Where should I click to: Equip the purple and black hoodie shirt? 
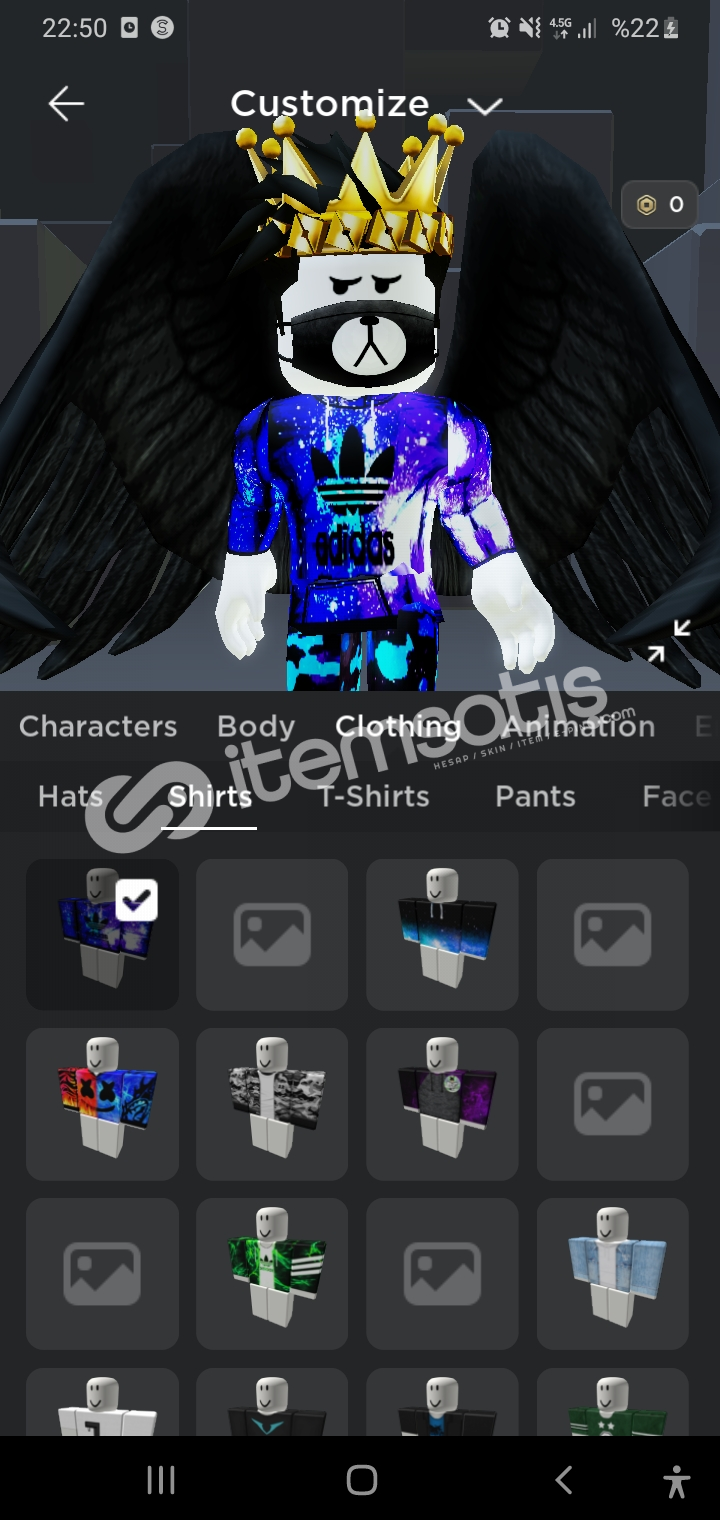pos(442,1104)
